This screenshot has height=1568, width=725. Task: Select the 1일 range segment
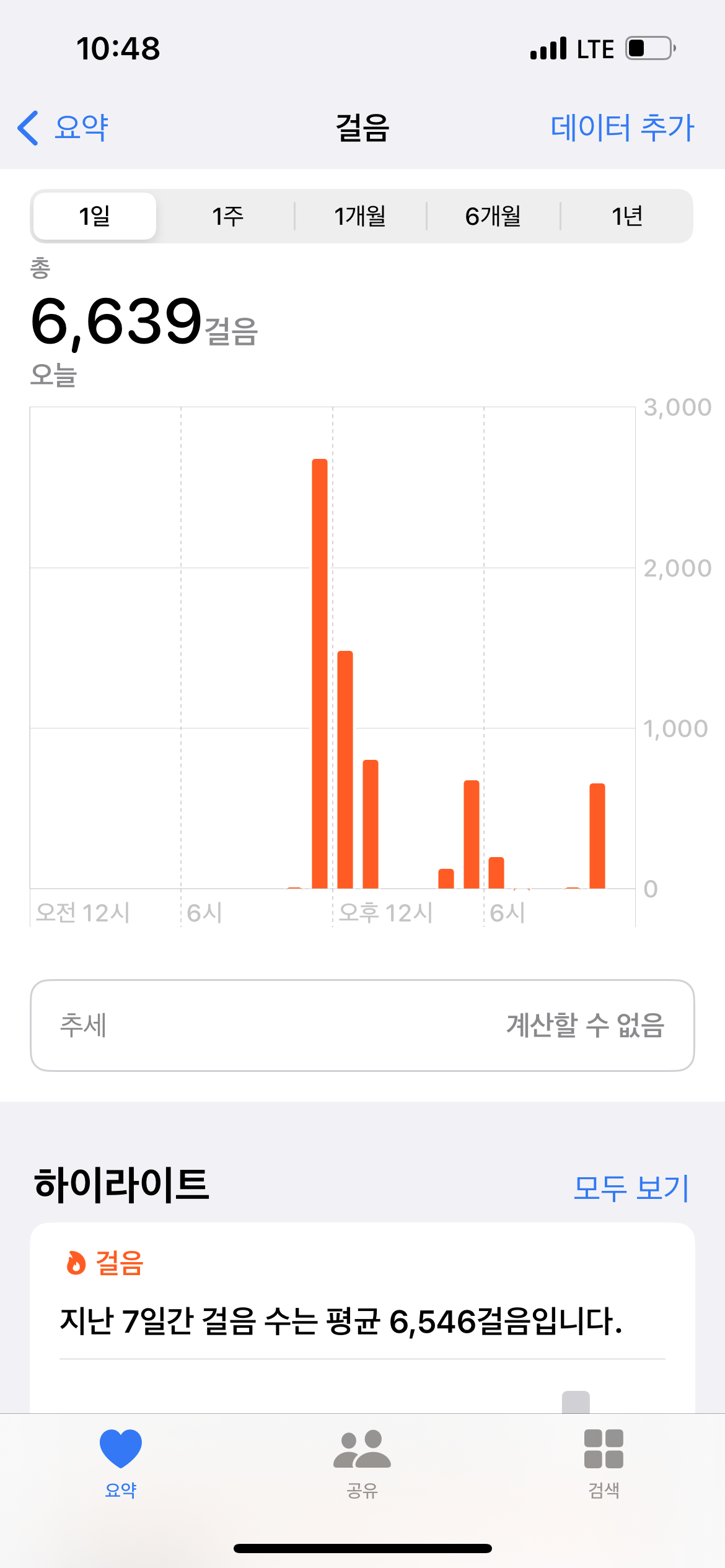coord(95,216)
